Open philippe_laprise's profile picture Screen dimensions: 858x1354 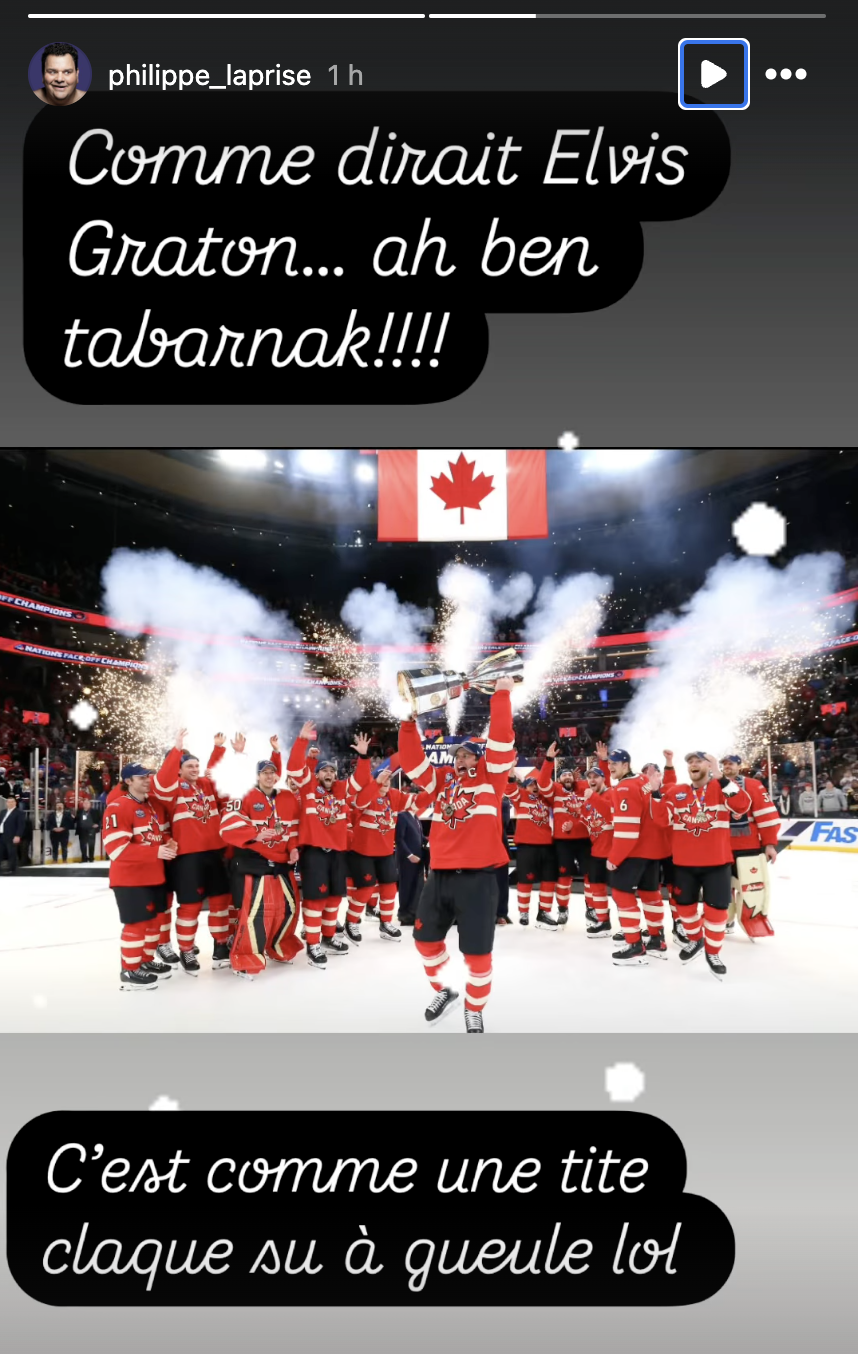pyautogui.click(x=59, y=74)
